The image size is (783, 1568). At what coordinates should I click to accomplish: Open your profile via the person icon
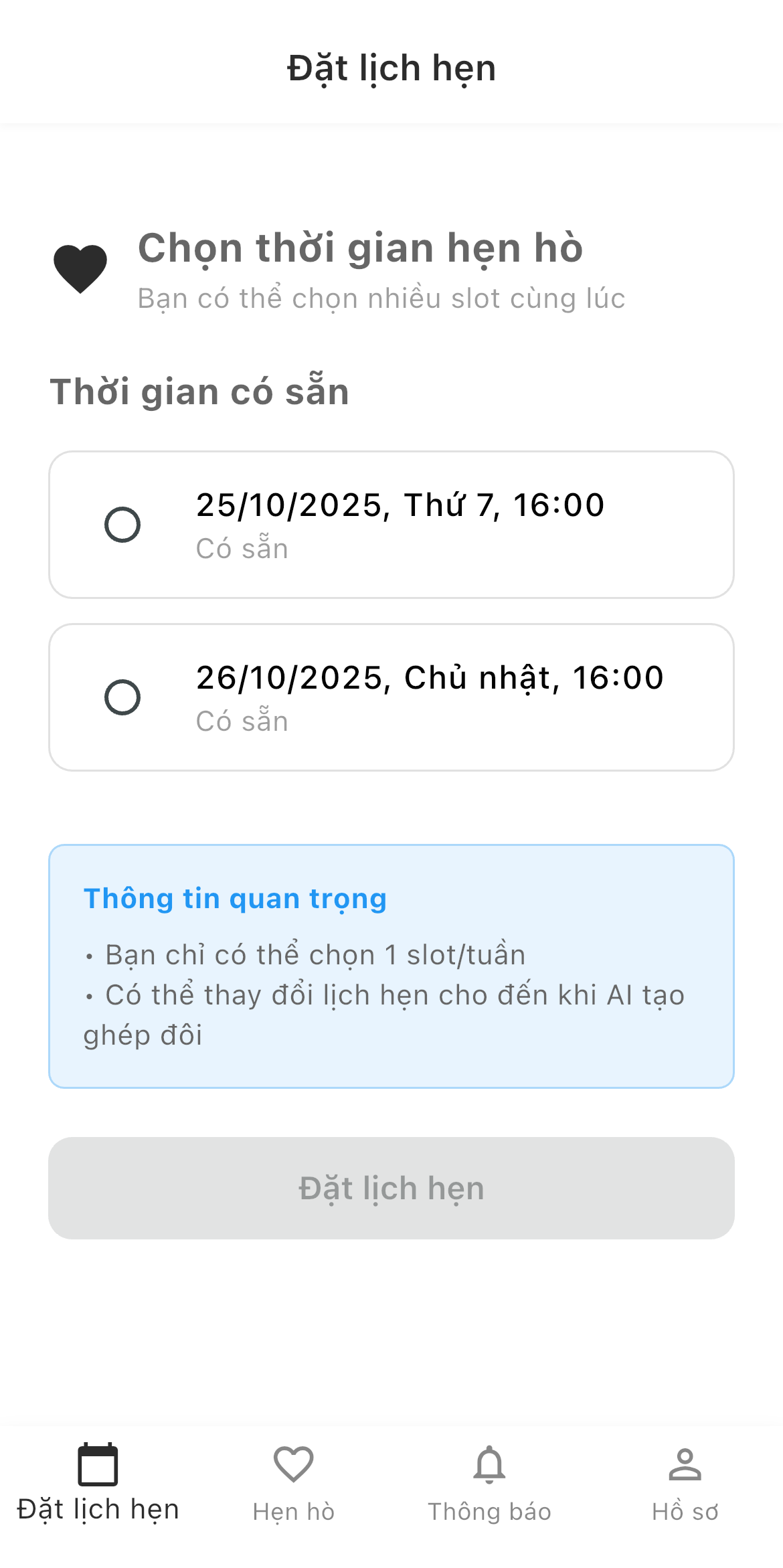(x=685, y=1463)
